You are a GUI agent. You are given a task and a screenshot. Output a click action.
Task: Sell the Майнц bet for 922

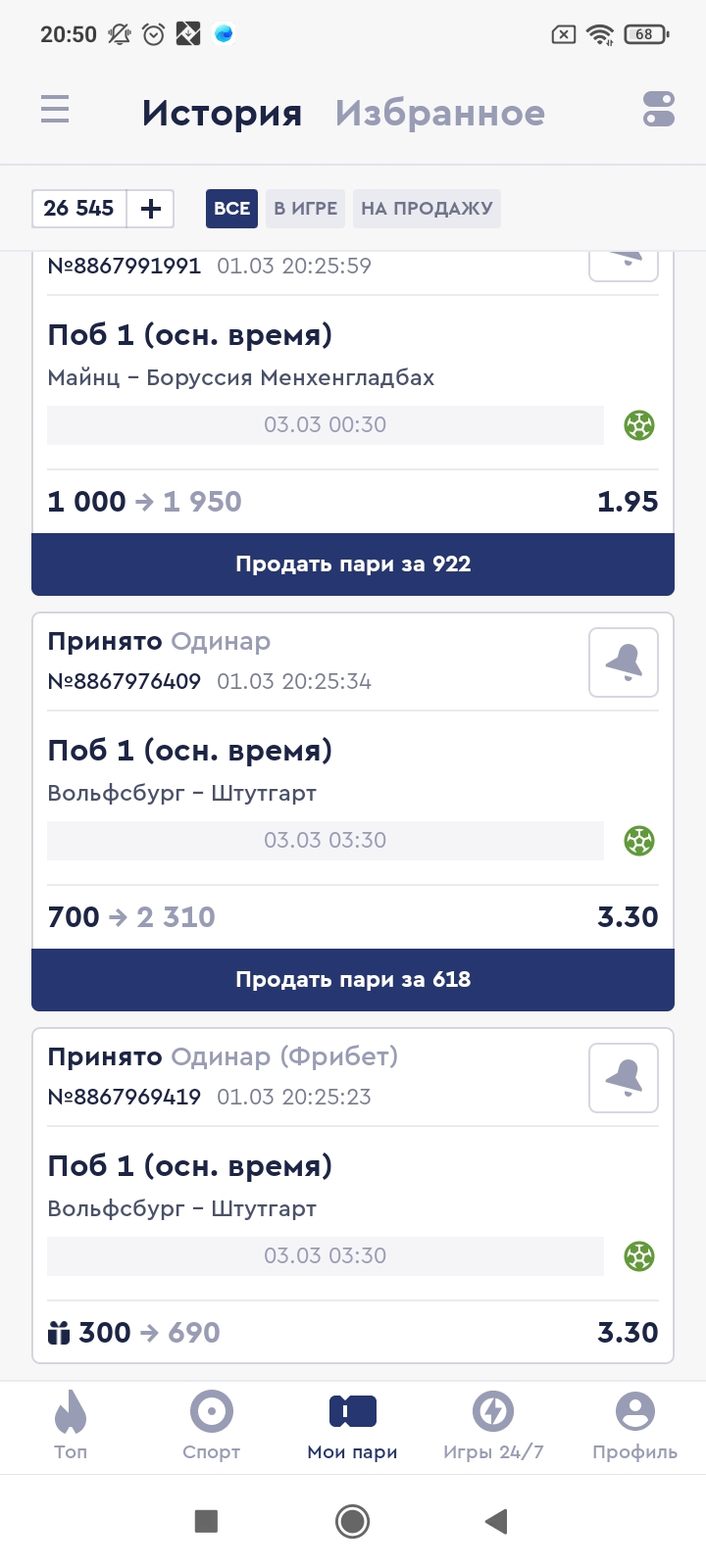point(353,564)
